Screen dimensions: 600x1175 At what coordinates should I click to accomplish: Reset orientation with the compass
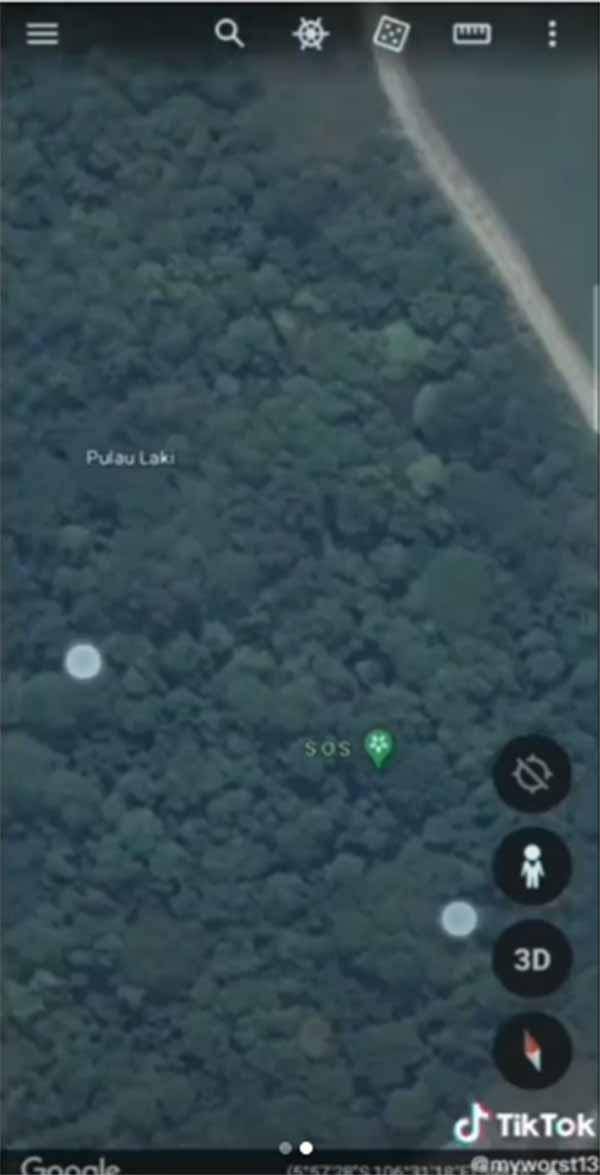pyautogui.click(x=532, y=1050)
